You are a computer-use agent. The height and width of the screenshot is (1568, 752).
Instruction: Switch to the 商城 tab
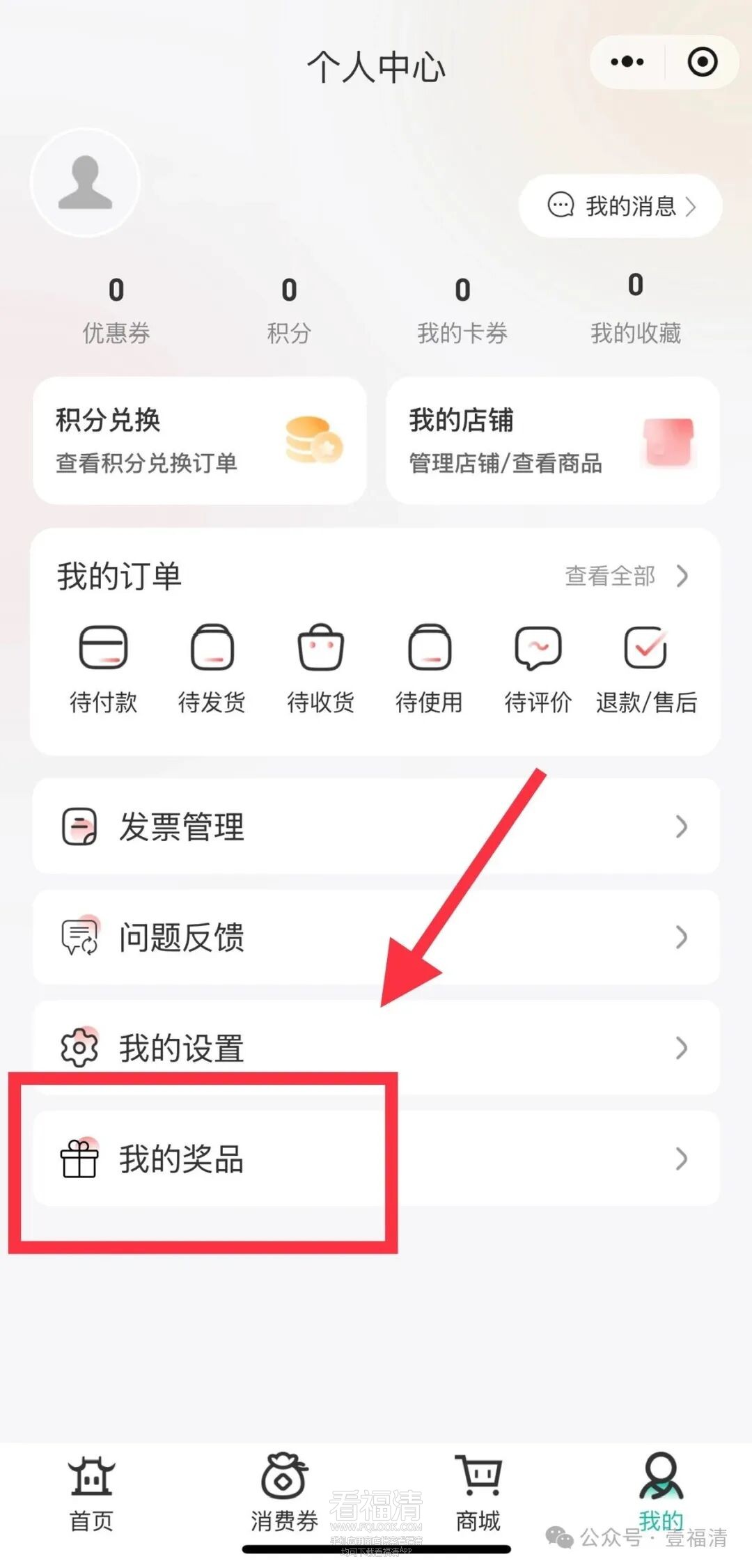coord(478,1493)
